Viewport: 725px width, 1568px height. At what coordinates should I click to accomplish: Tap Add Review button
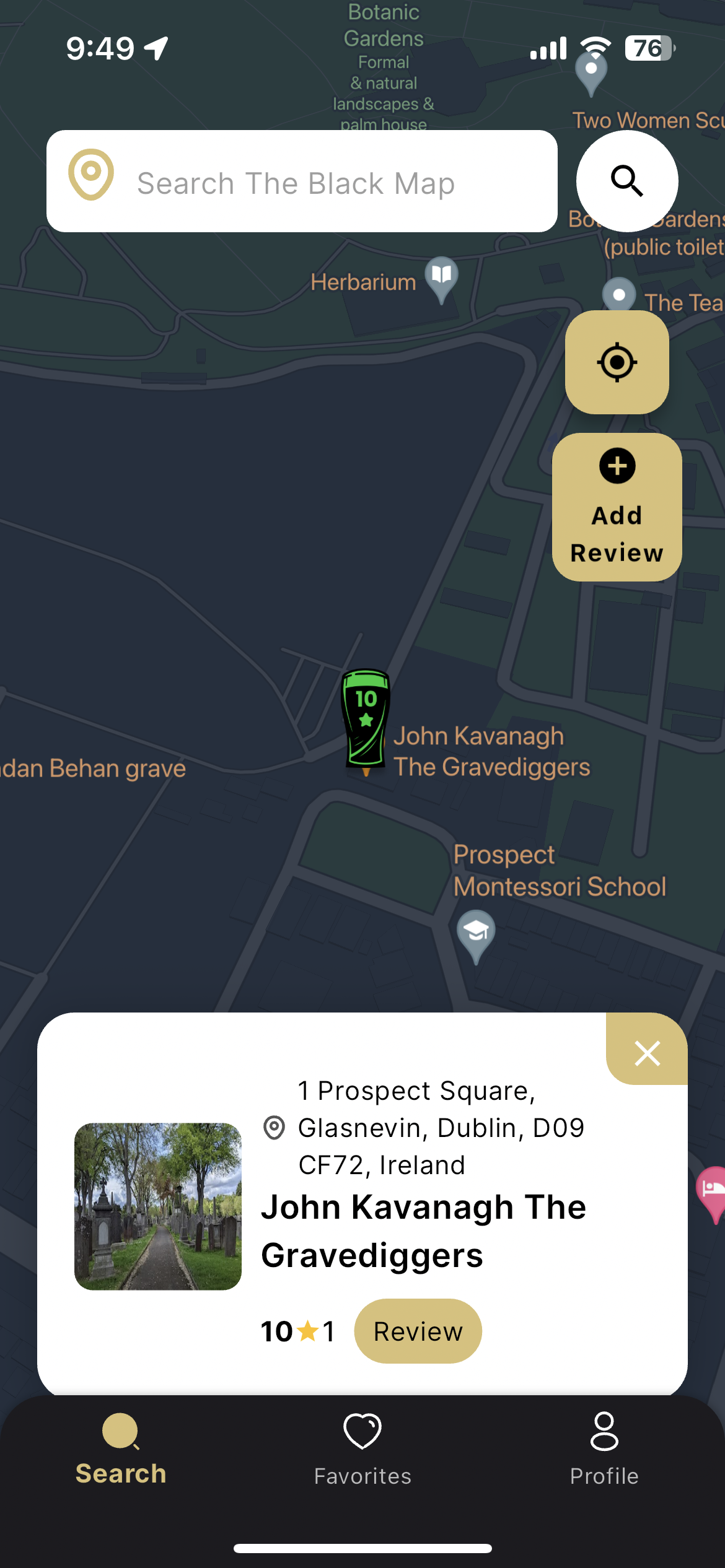[x=617, y=507]
